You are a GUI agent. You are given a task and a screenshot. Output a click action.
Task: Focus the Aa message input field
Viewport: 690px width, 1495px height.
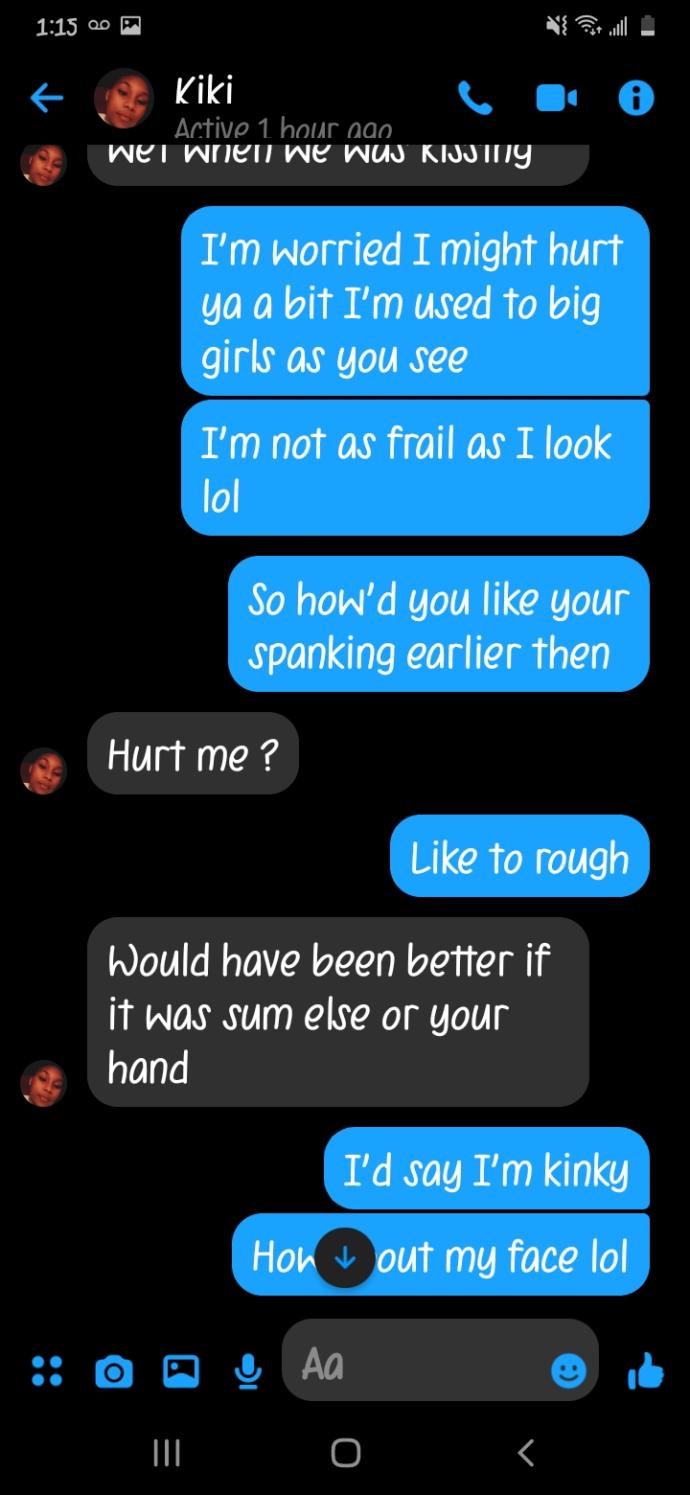[x=420, y=1364]
